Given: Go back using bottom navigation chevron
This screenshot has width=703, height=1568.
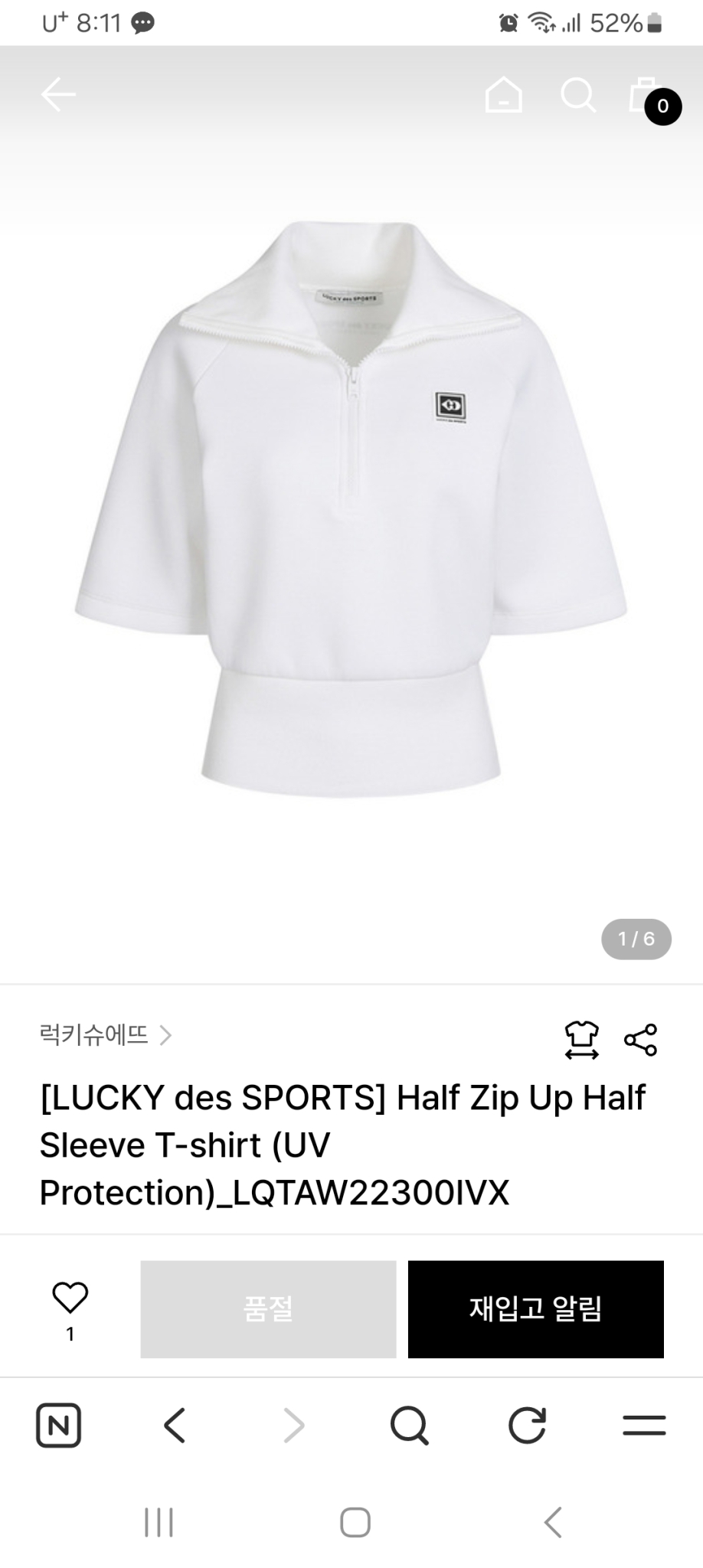Looking at the screenshot, I should click(x=175, y=1426).
